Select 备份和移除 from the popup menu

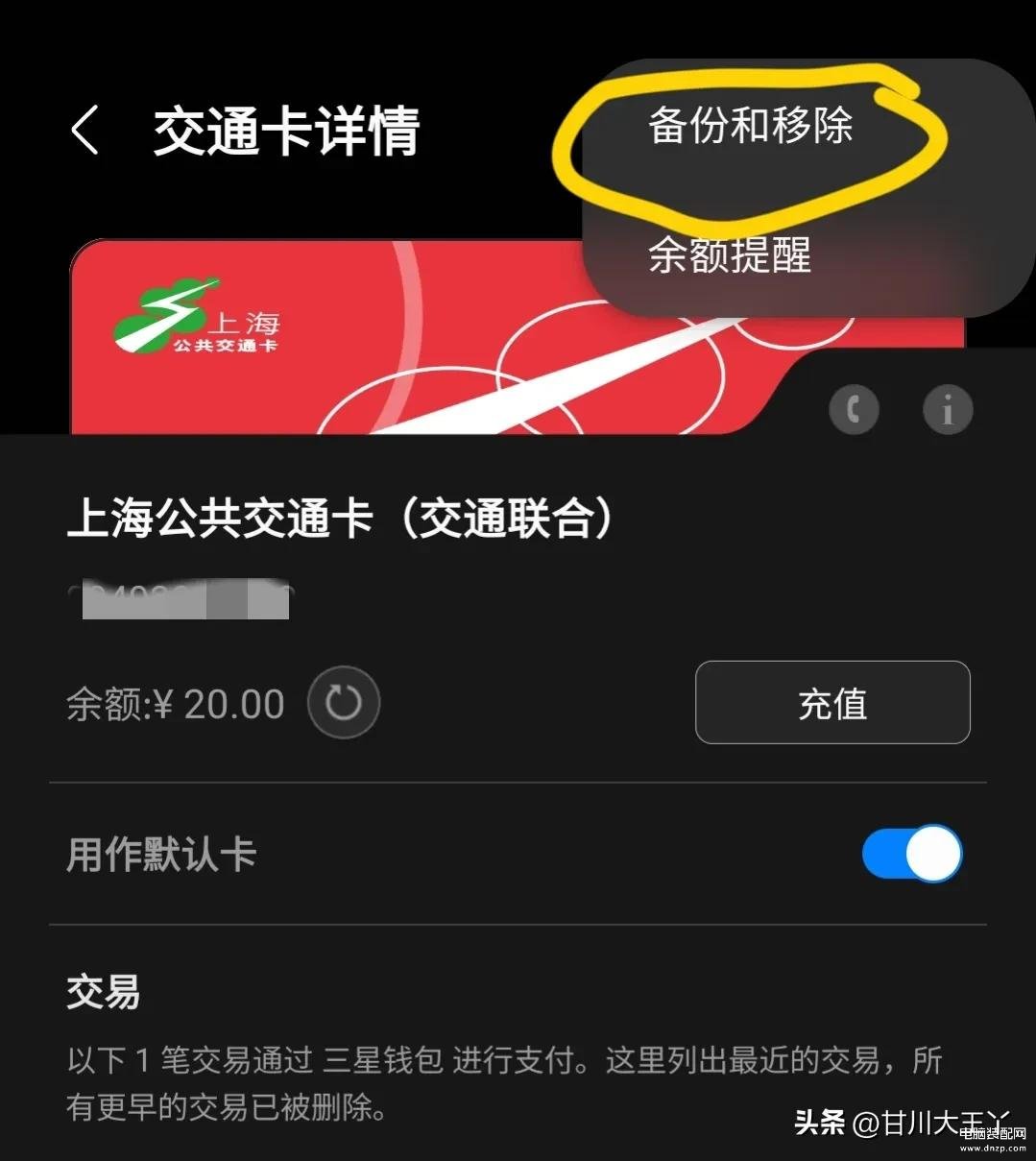click(750, 126)
